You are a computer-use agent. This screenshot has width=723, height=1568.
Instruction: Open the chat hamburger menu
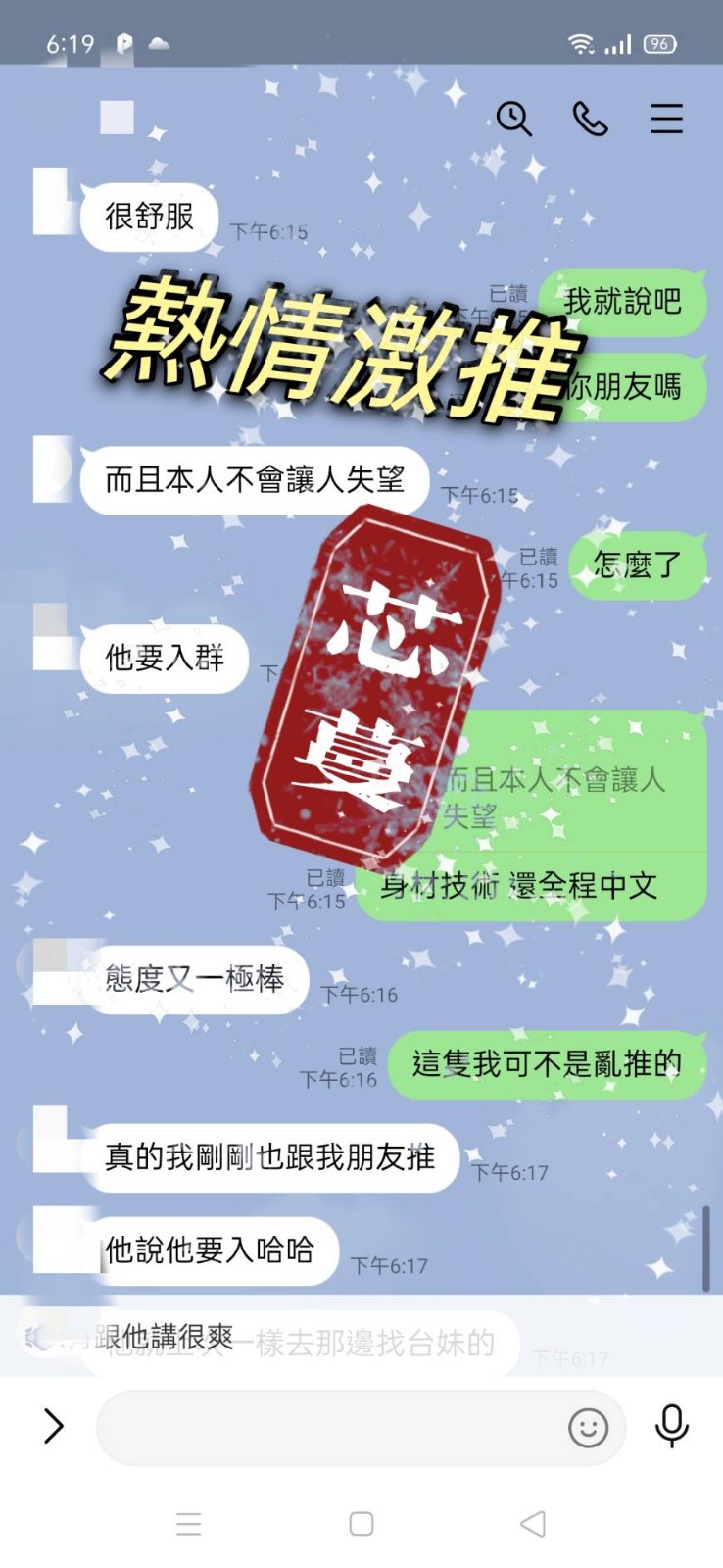666,120
